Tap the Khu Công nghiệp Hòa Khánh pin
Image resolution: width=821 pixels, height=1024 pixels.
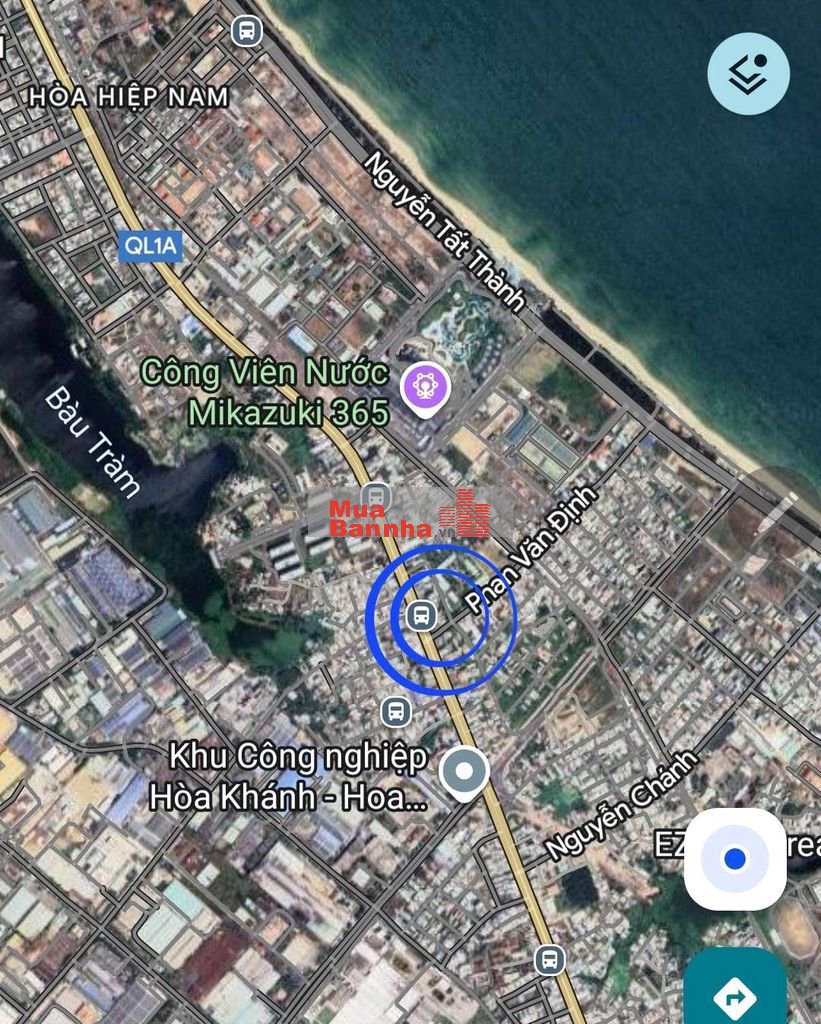464,772
